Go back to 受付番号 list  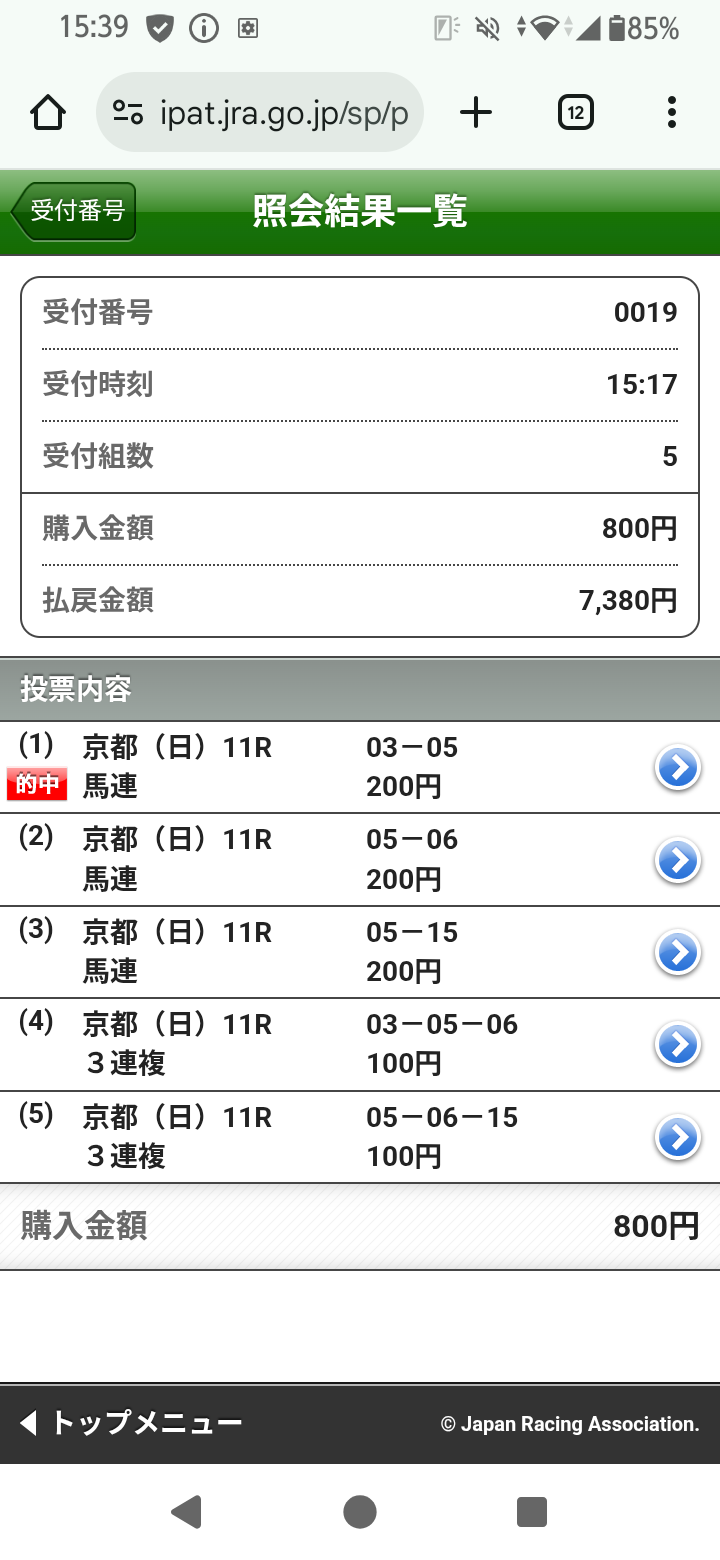(x=74, y=211)
